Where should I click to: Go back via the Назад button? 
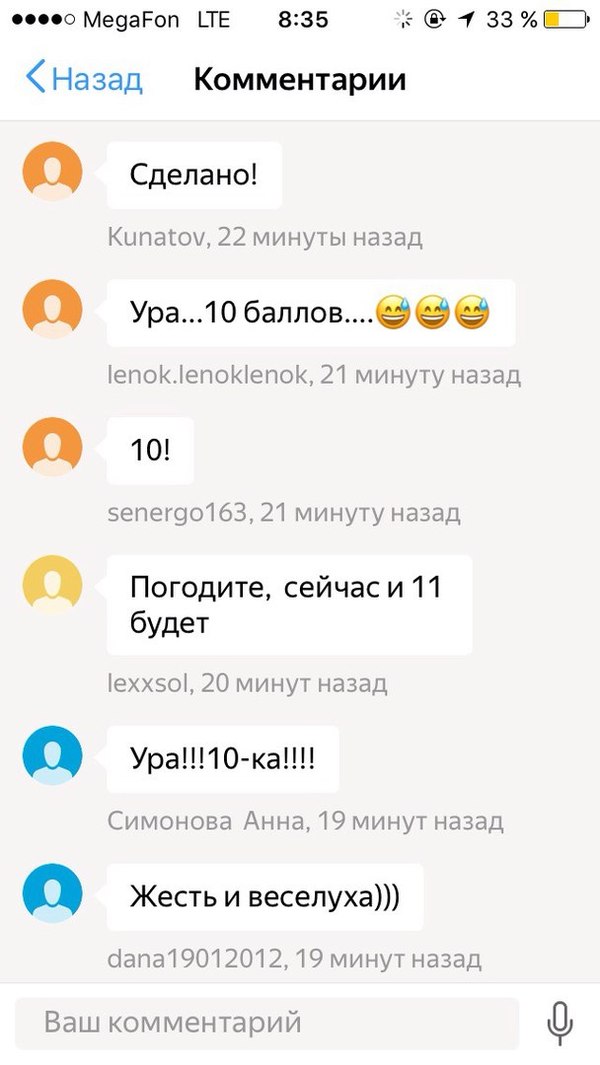(x=84, y=79)
